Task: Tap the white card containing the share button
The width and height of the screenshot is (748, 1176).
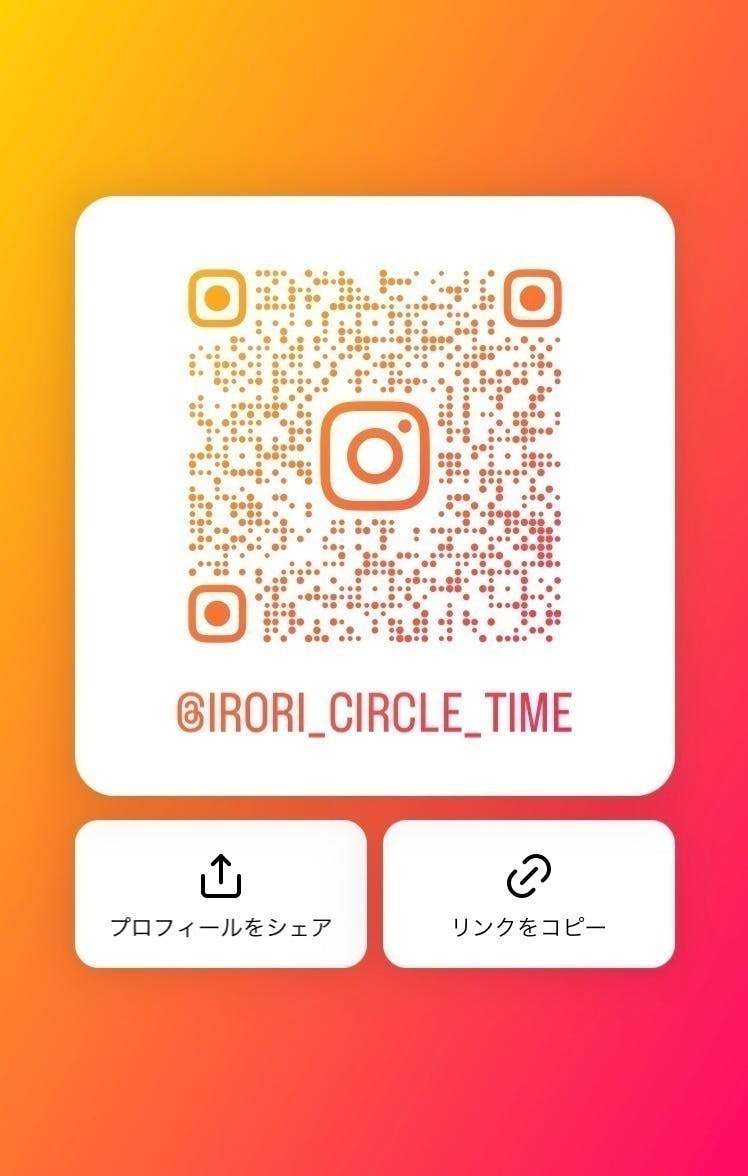Action: [x=222, y=893]
